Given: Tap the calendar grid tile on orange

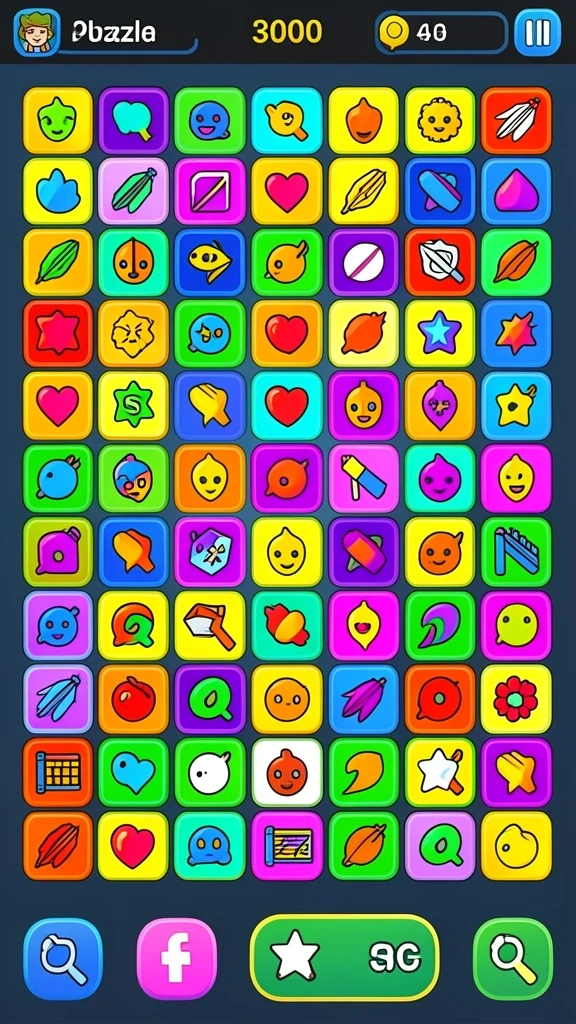Looking at the screenshot, I should pyautogui.click(x=58, y=773).
